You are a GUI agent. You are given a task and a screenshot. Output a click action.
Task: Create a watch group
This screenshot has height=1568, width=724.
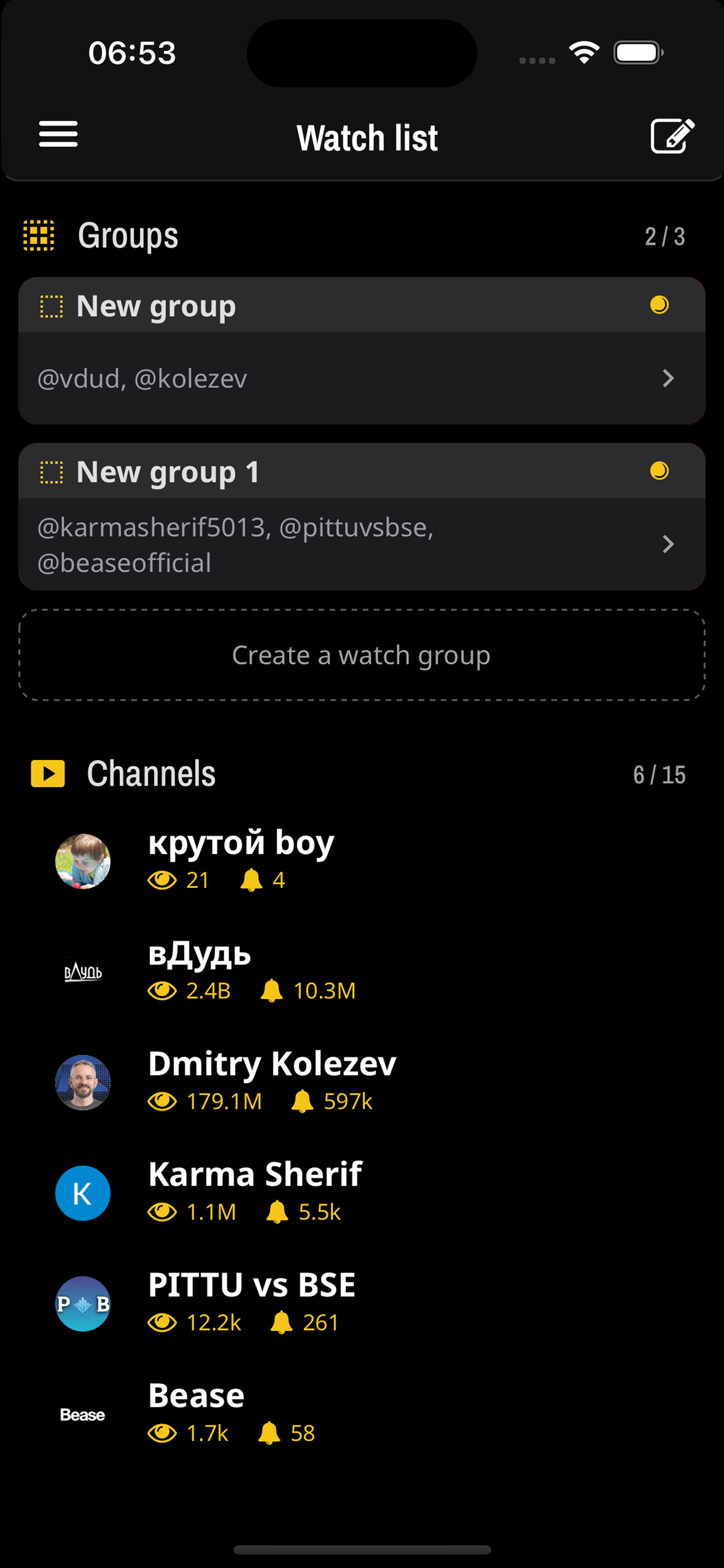tap(361, 655)
